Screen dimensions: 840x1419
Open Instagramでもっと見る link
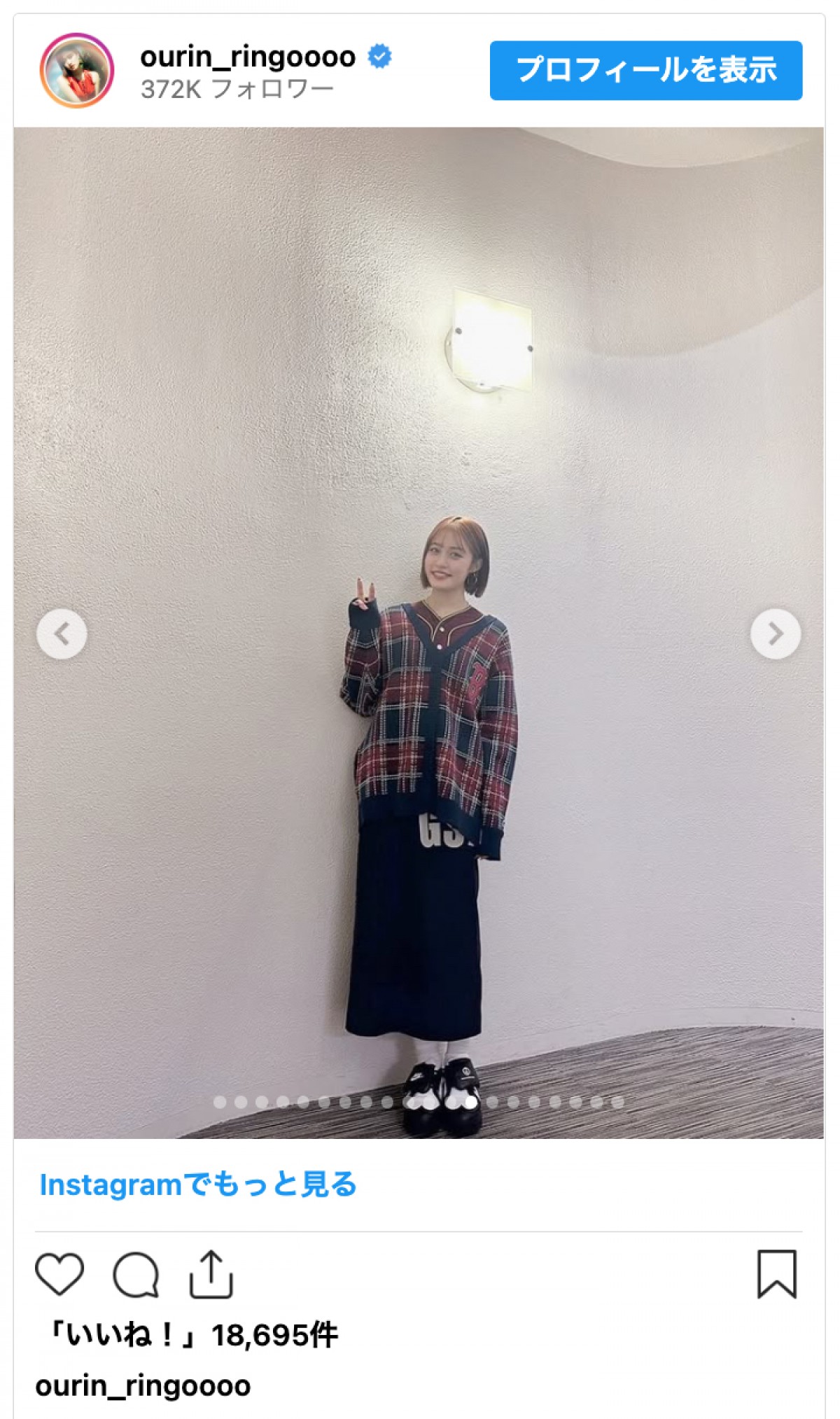click(198, 1185)
